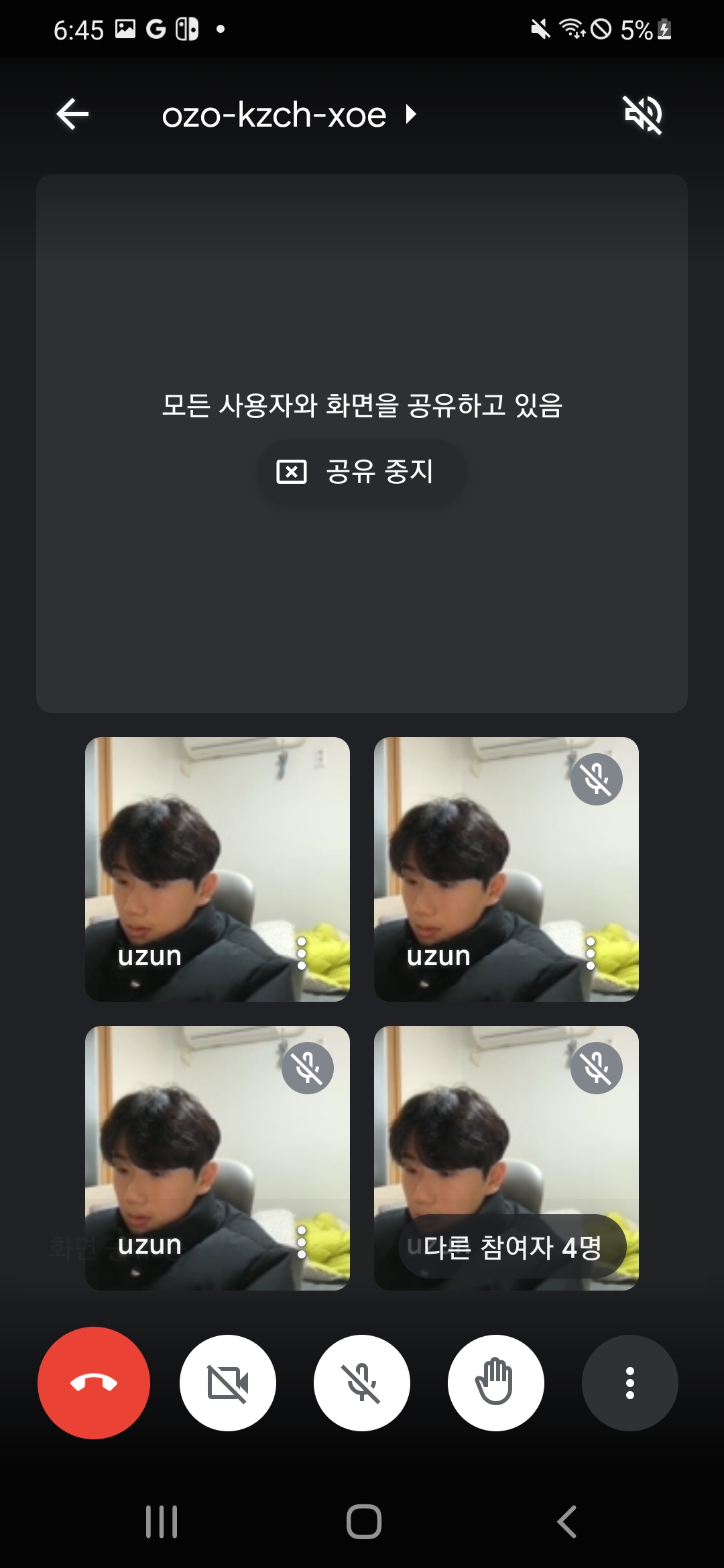This screenshot has height=1568, width=724.
Task: Open meeting details for ozo-kzch-xoe
Action: coord(288,115)
